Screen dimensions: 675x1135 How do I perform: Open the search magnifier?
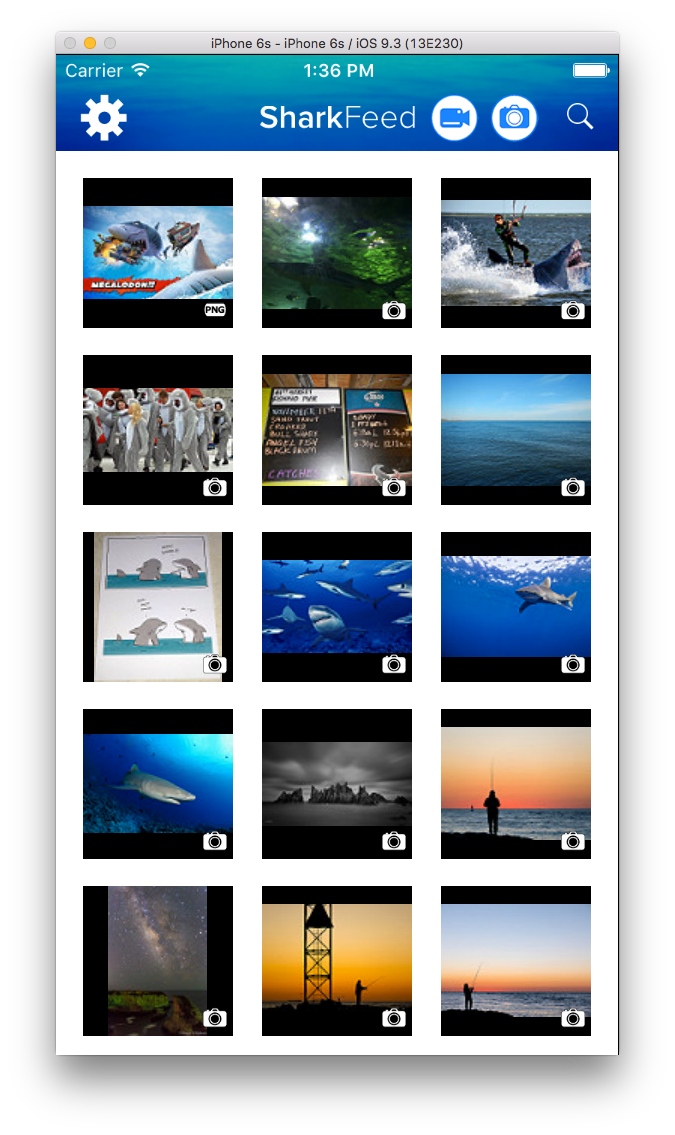tap(580, 116)
